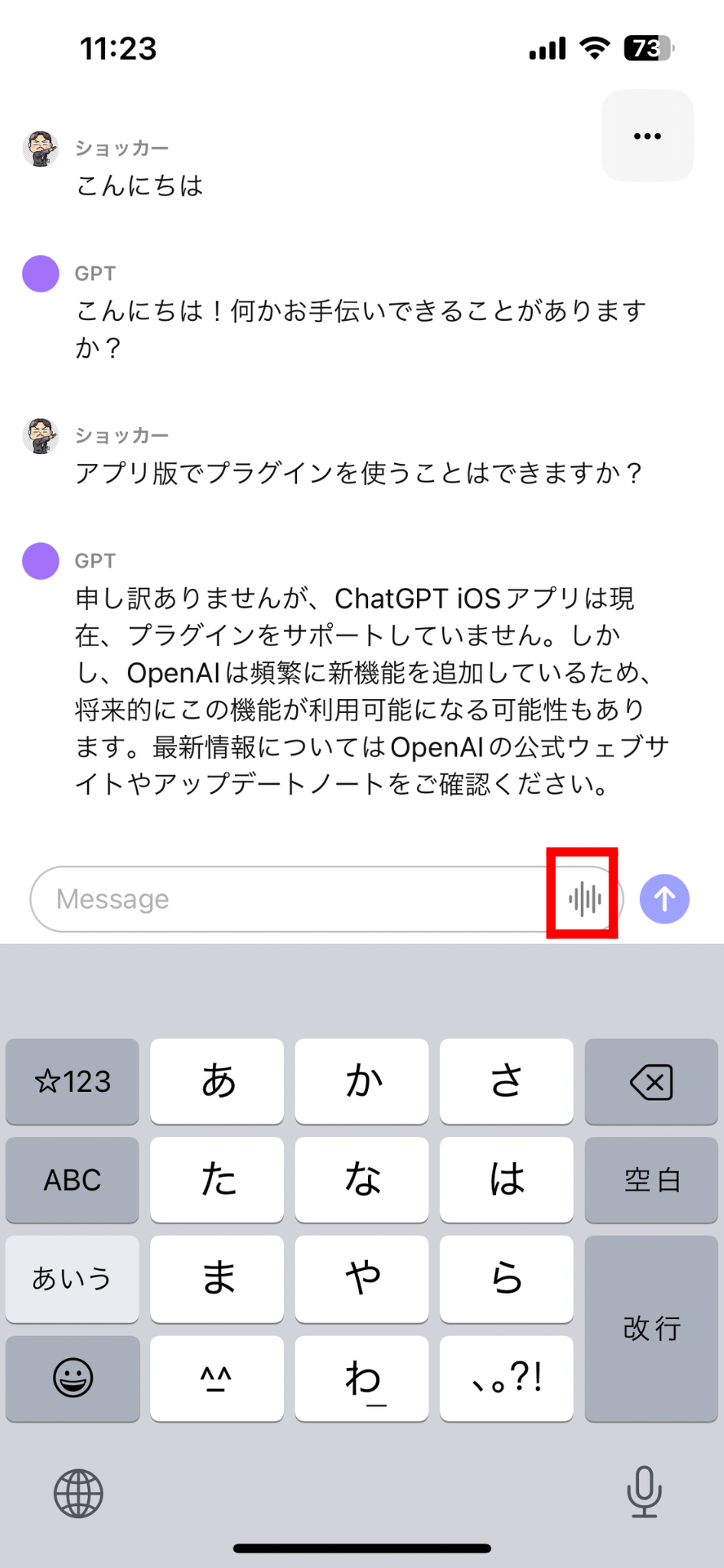Viewport: 724px width, 1568px height.
Task: Tap the 改行 return key
Action: coord(651,1328)
